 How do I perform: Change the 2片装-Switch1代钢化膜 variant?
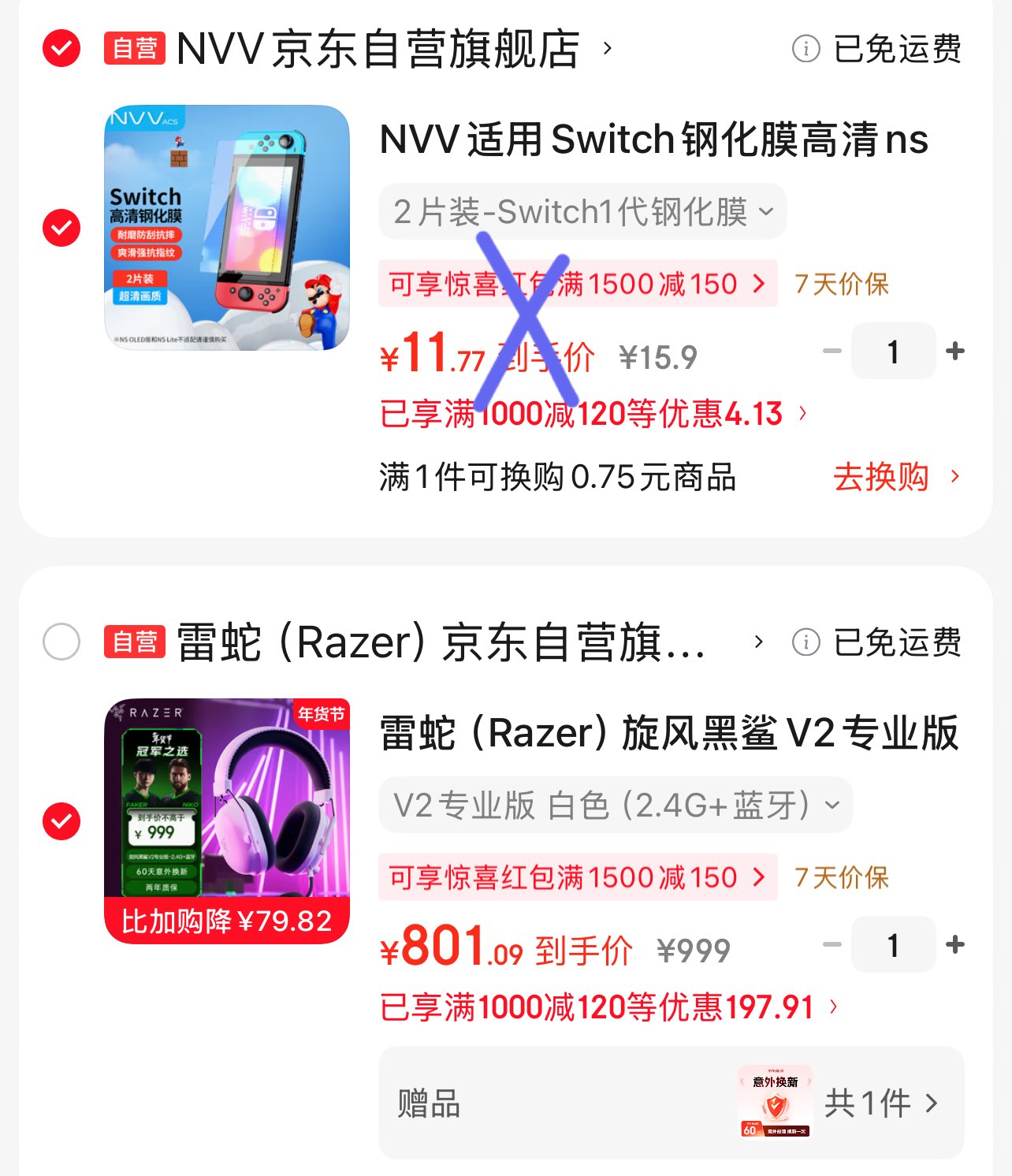click(x=582, y=212)
